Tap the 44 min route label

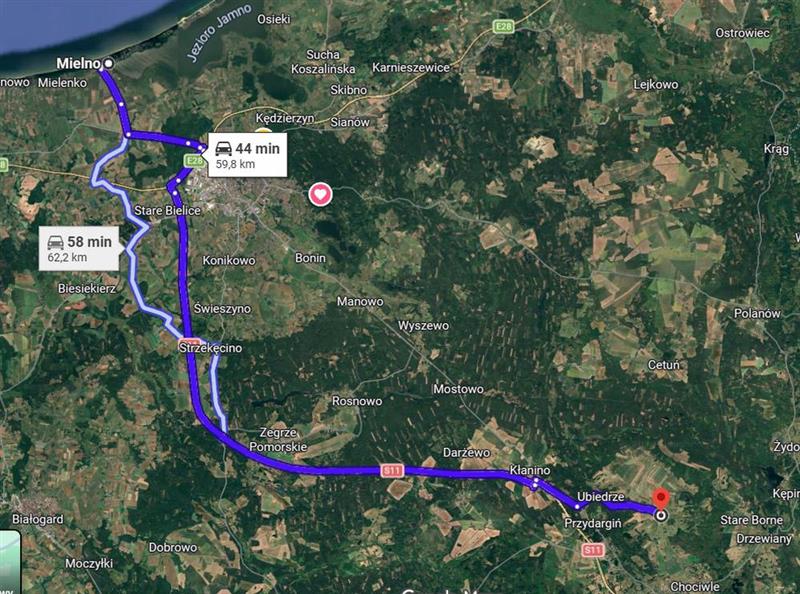pos(248,155)
